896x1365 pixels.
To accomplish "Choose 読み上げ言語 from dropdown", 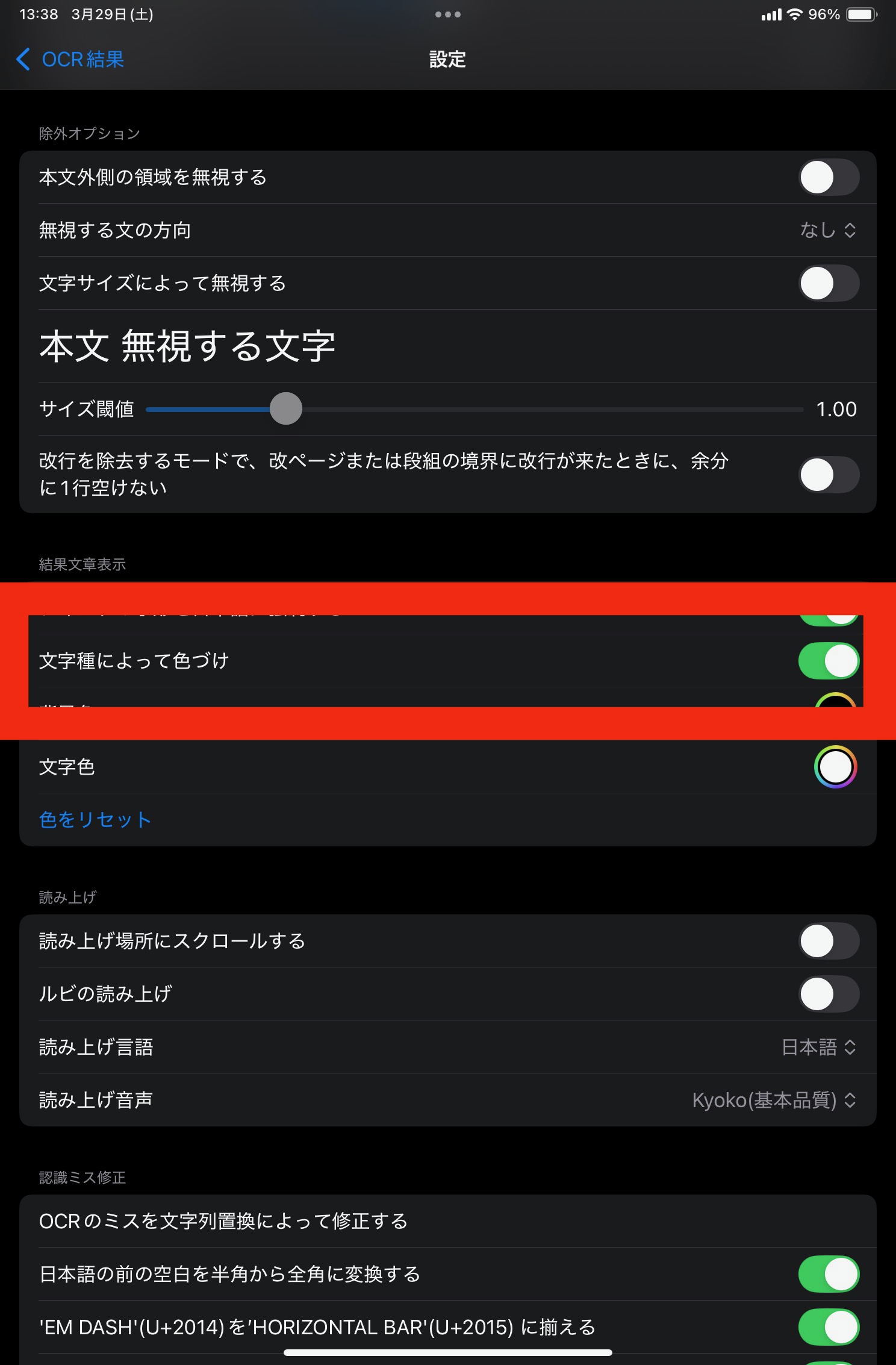I will click(818, 1047).
